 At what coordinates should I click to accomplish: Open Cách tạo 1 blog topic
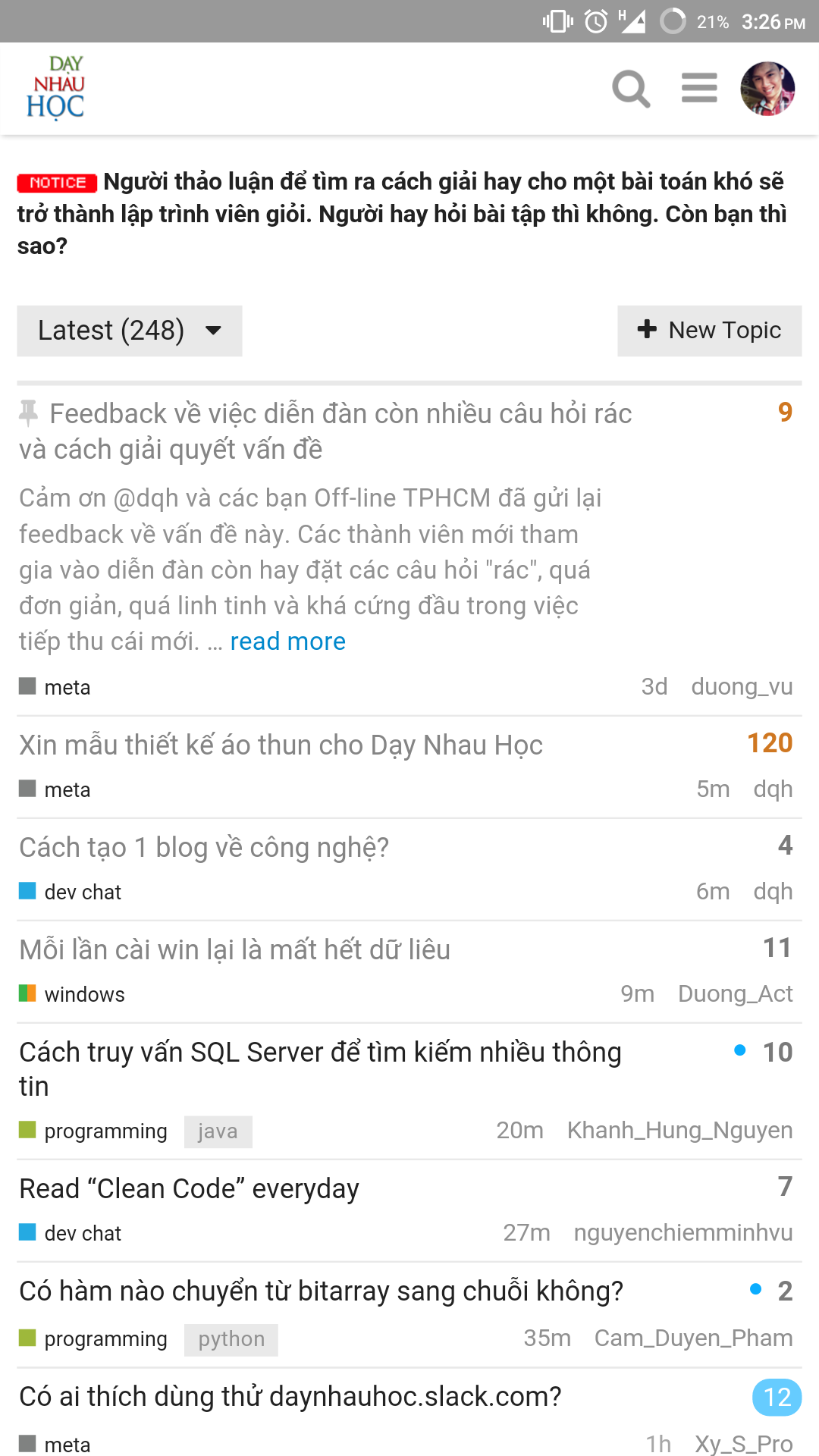pos(204,848)
